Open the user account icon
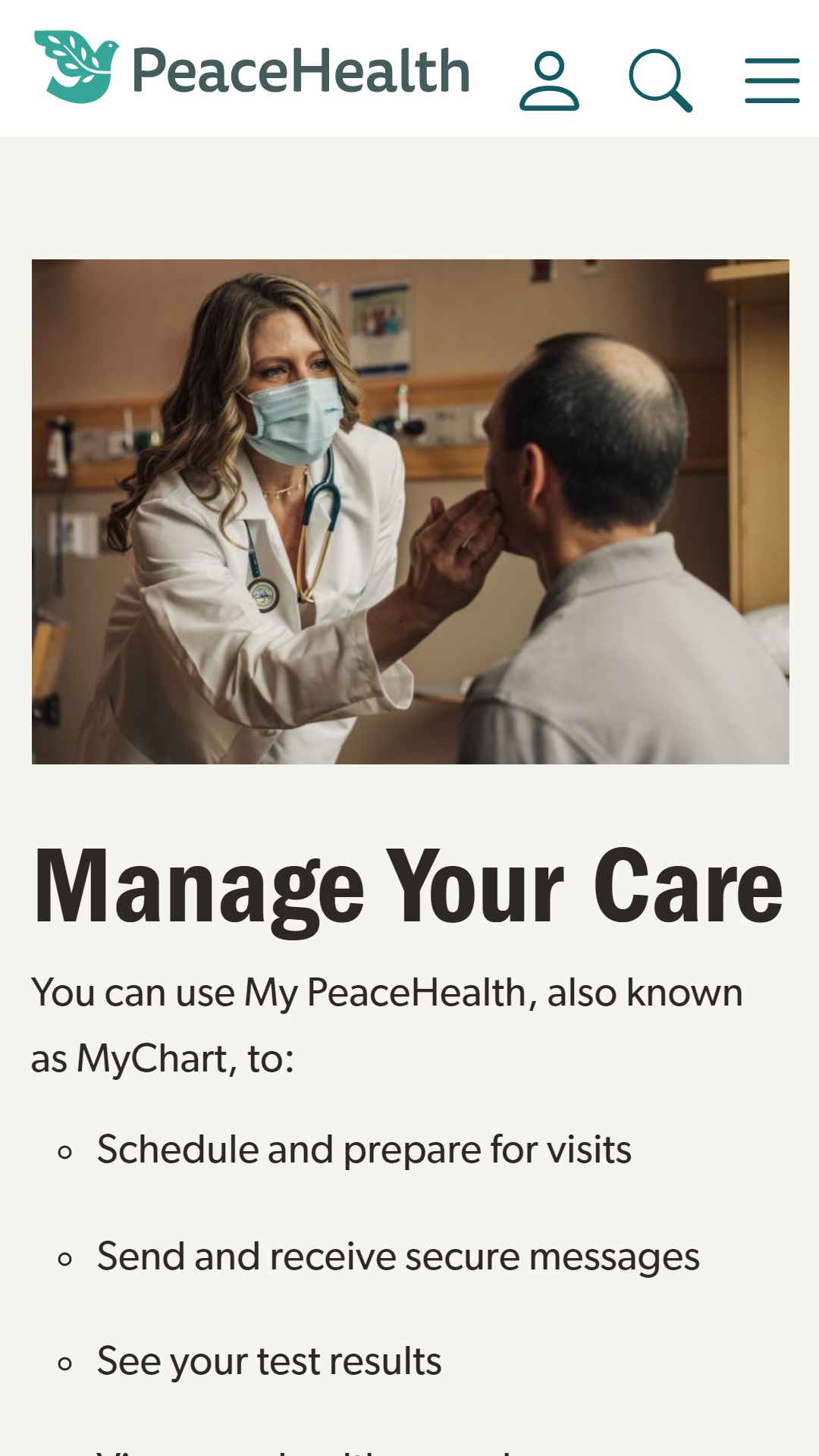Screen dimensions: 819x1456 [550, 80]
